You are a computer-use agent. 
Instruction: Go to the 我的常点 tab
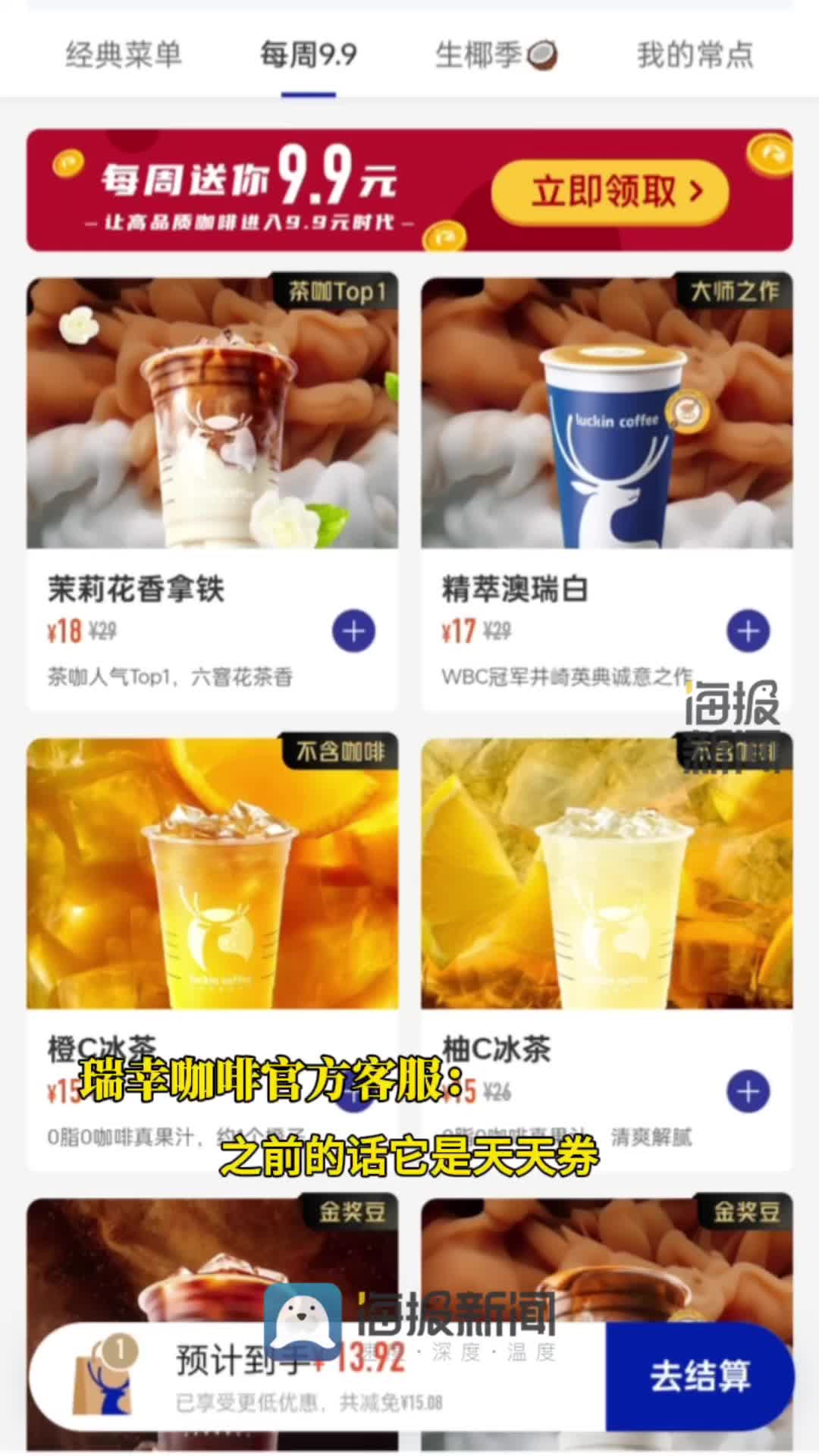(x=695, y=55)
